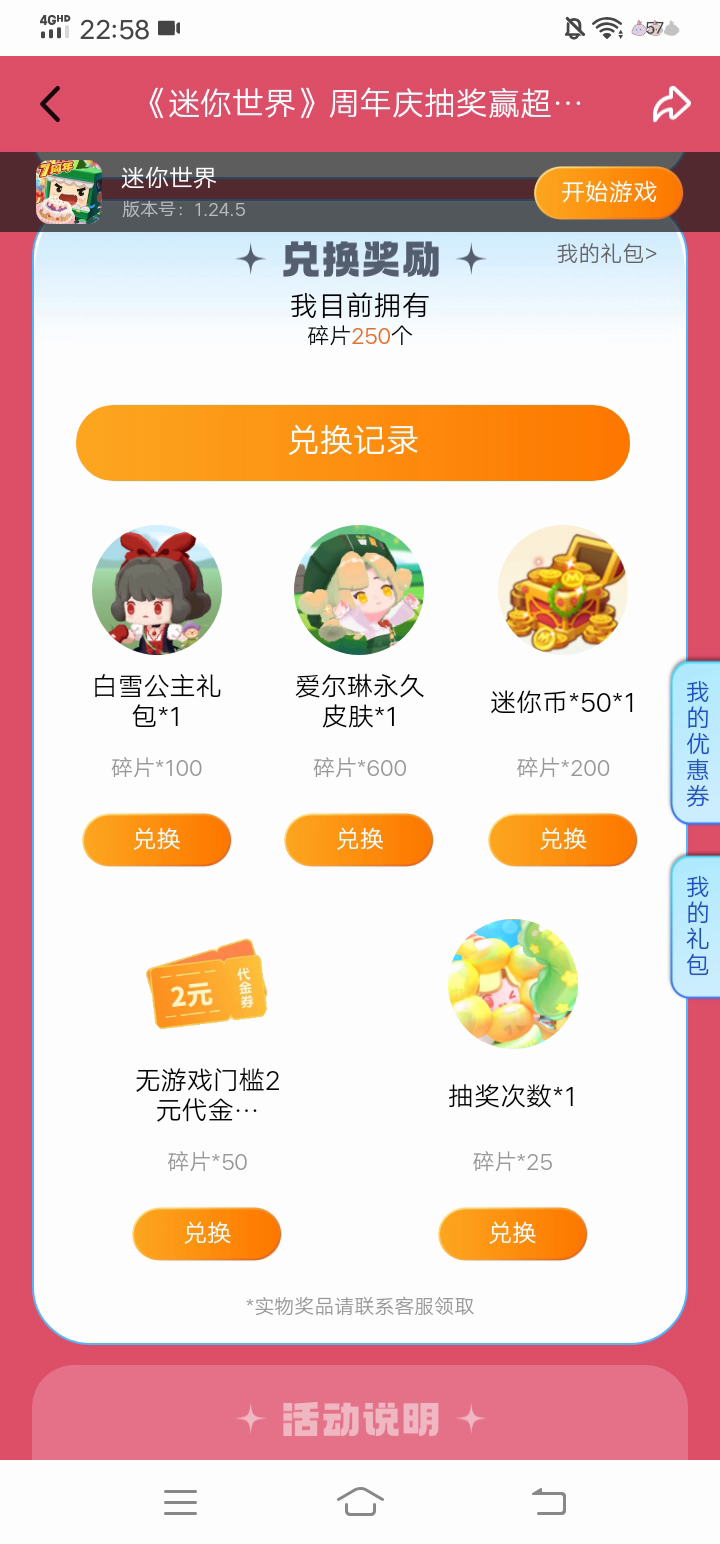
Task: Open 兑换记录 exchange history
Action: click(x=353, y=442)
